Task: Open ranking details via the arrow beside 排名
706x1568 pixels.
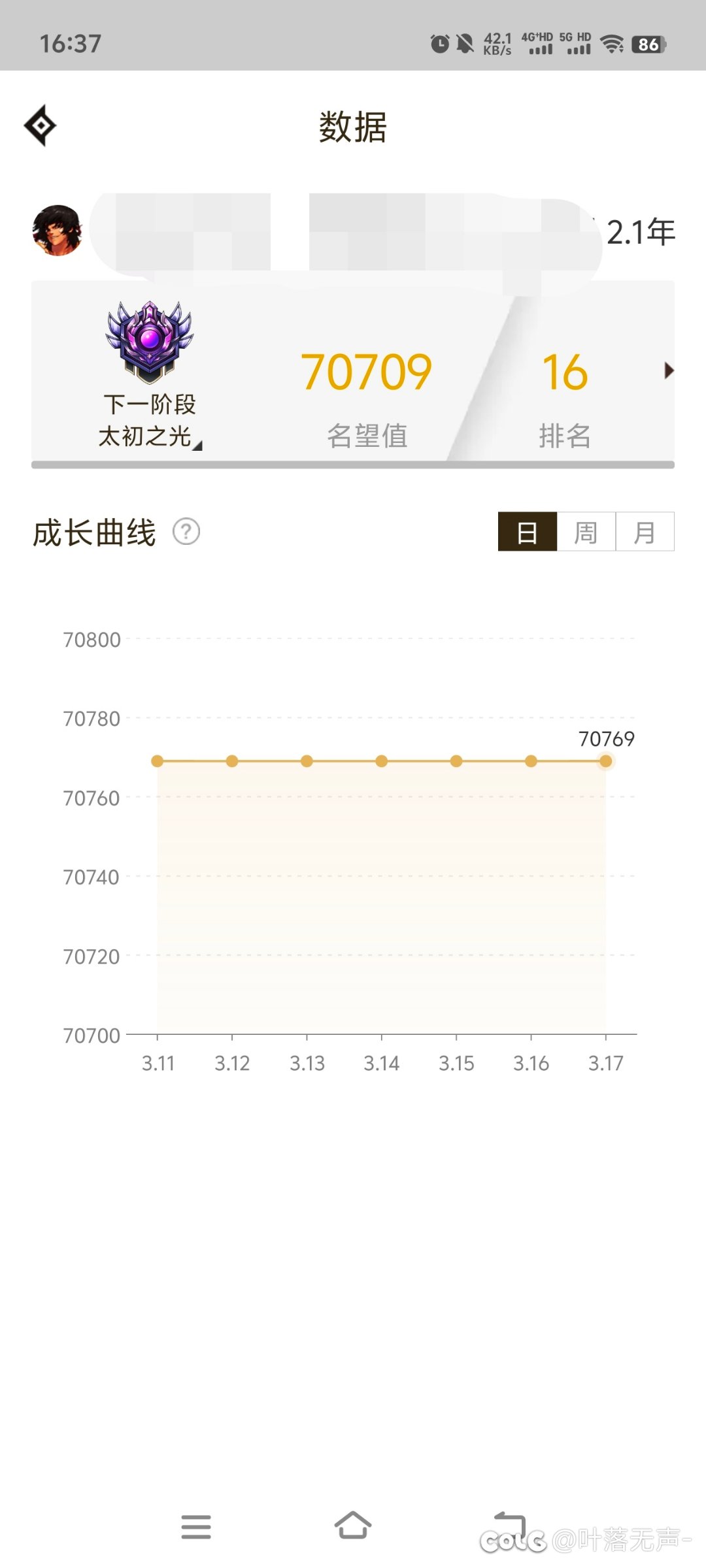Action: click(668, 370)
